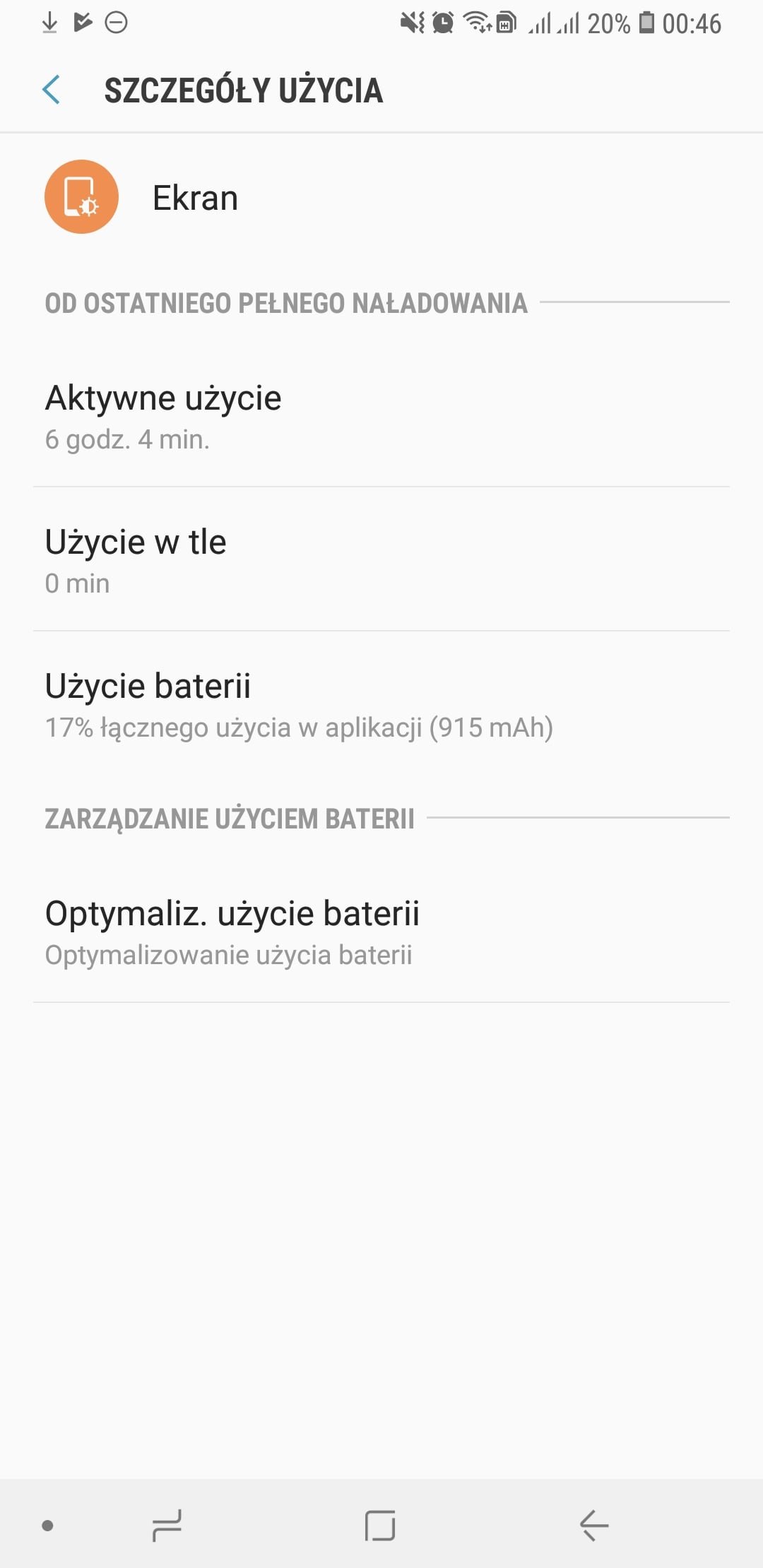
Task: Tap the system home button
Action: pos(380,1525)
